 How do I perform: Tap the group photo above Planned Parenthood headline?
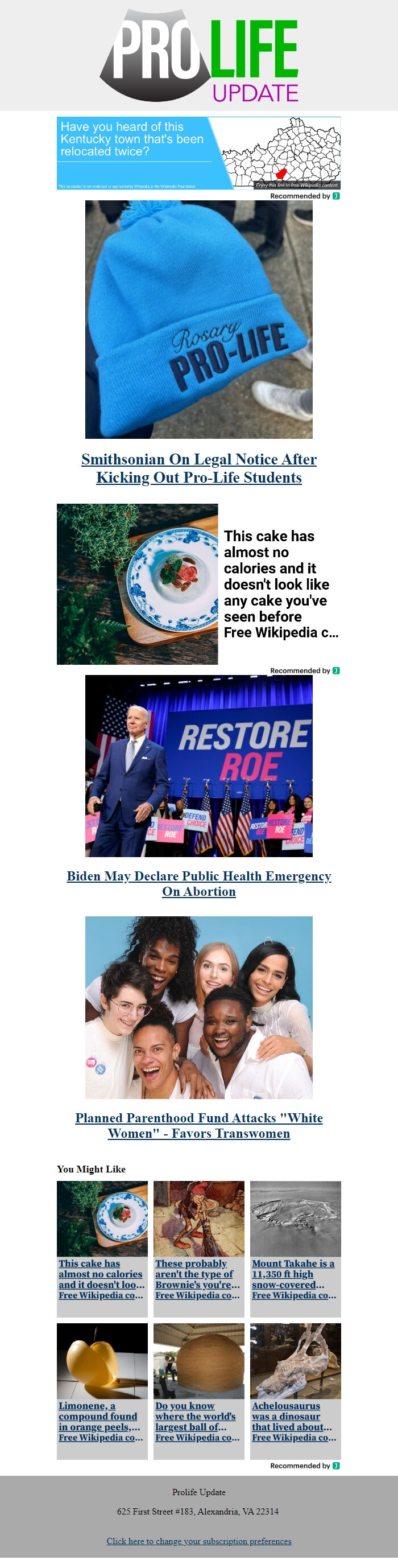tap(198, 1007)
